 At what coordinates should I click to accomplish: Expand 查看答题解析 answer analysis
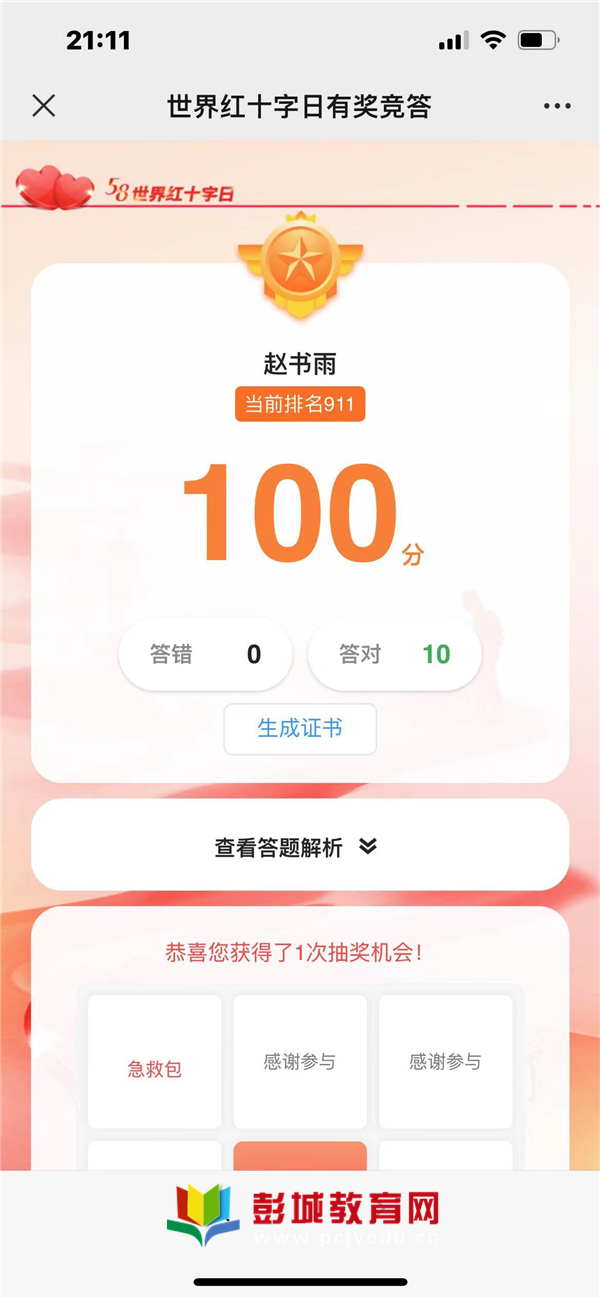pos(298,847)
